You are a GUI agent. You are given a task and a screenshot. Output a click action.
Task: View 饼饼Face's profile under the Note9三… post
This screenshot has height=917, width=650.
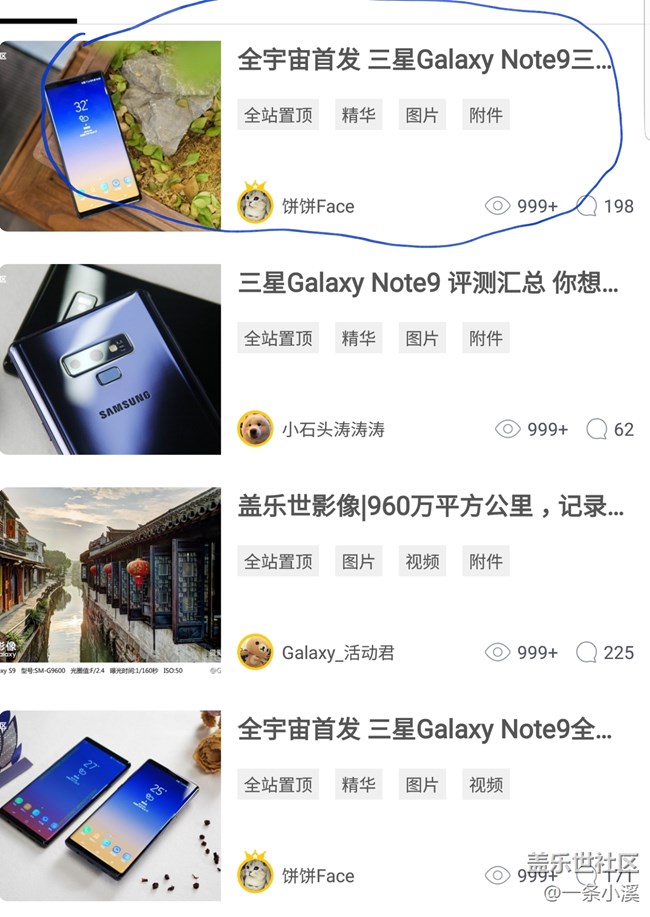(317, 206)
